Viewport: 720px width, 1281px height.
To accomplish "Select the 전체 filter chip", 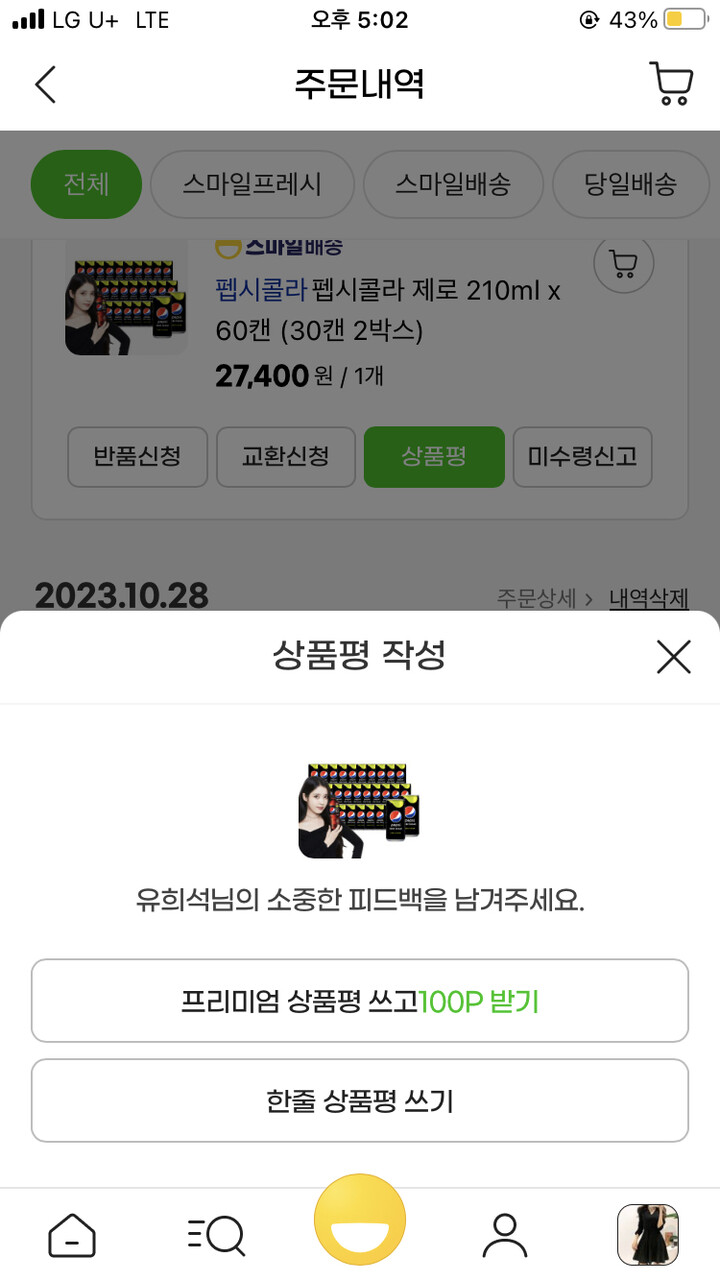I will pyautogui.click(x=85, y=184).
